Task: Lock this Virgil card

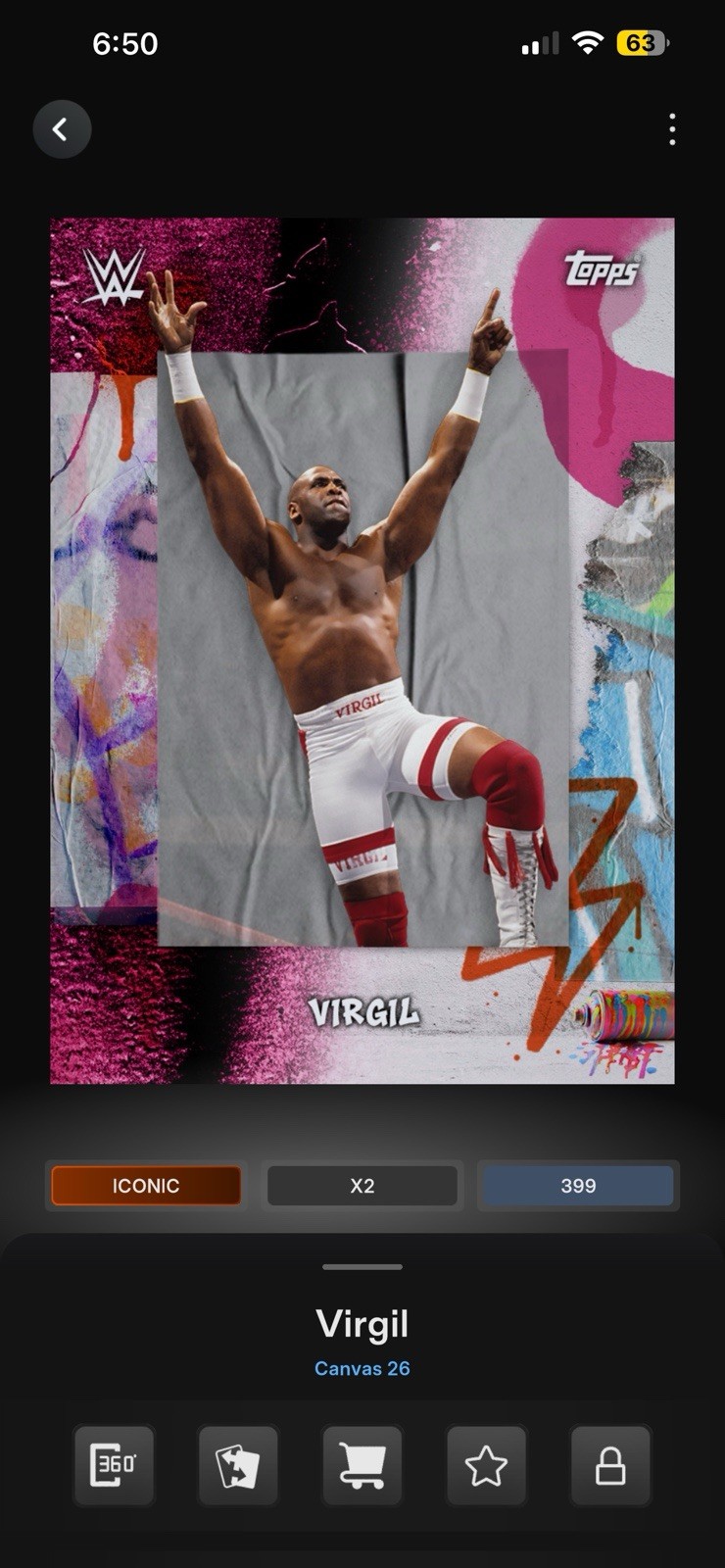Action: coord(610,1466)
